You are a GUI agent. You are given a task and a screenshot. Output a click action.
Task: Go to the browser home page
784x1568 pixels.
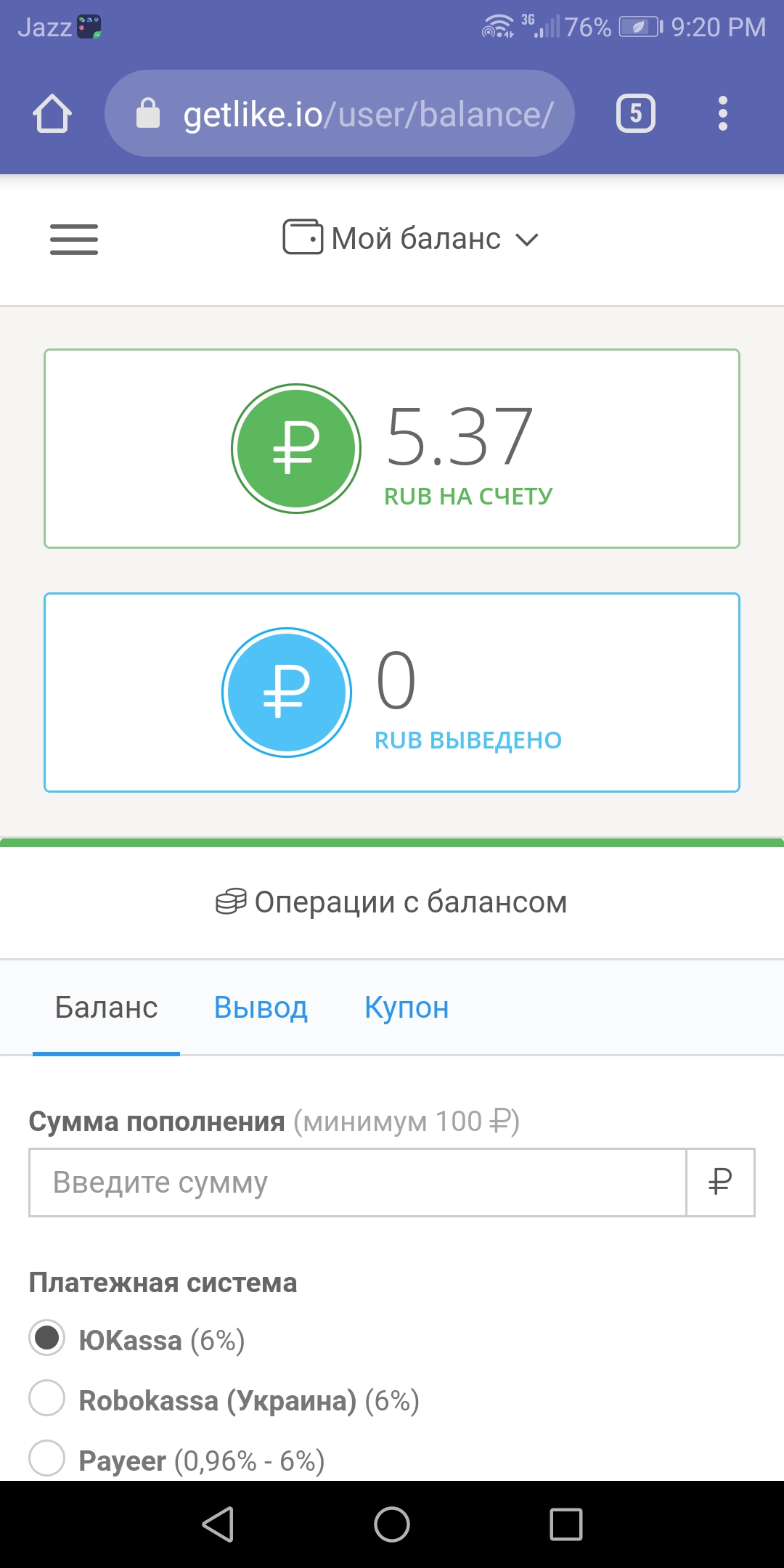[52, 114]
